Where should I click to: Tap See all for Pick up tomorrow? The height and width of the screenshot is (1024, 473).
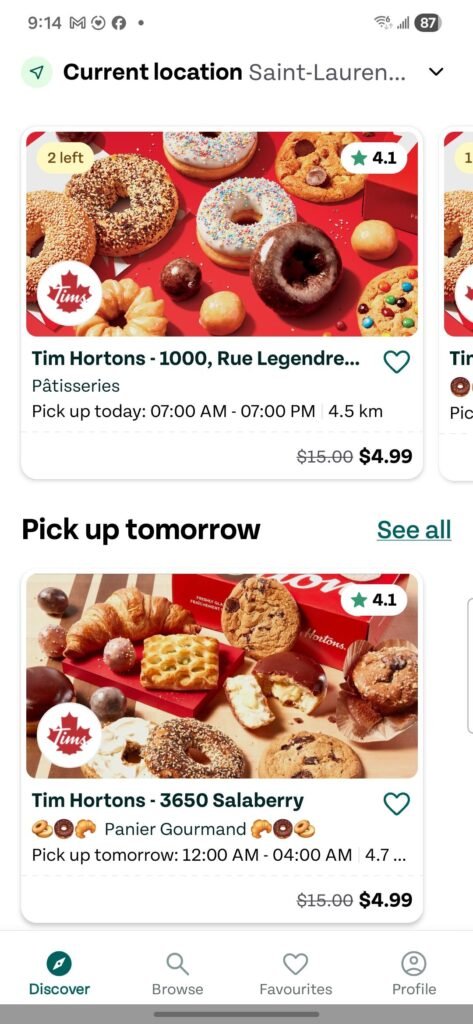(x=414, y=530)
